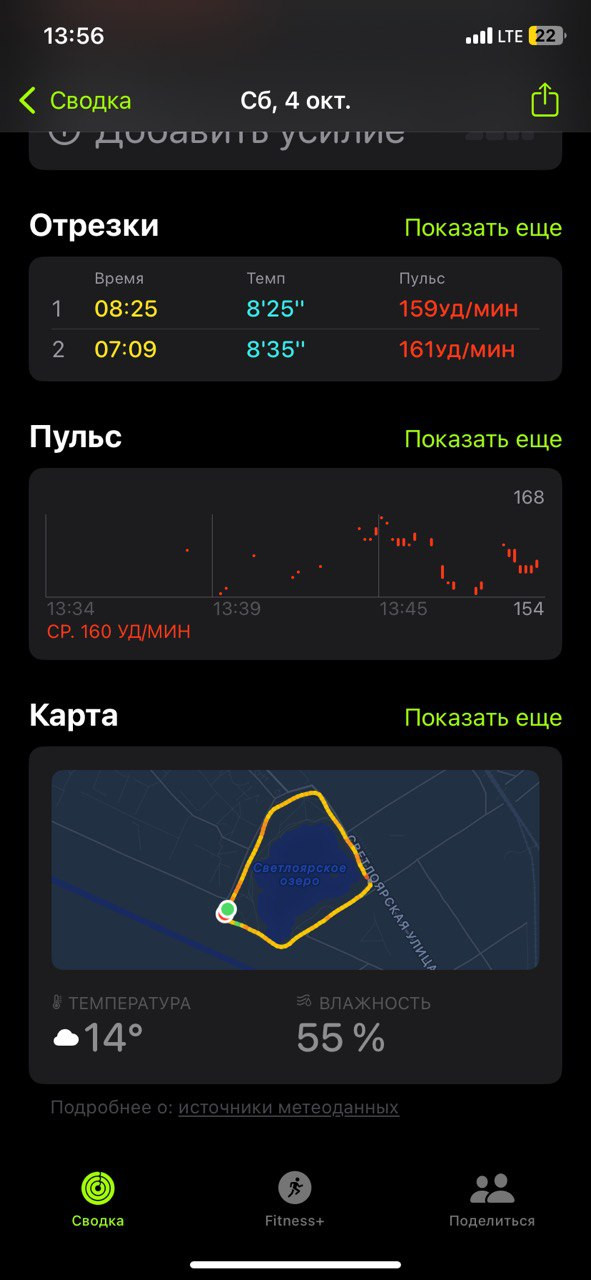Open the heart rate chart card
The width and height of the screenshot is (591, 1280).
tap(295, 563)
